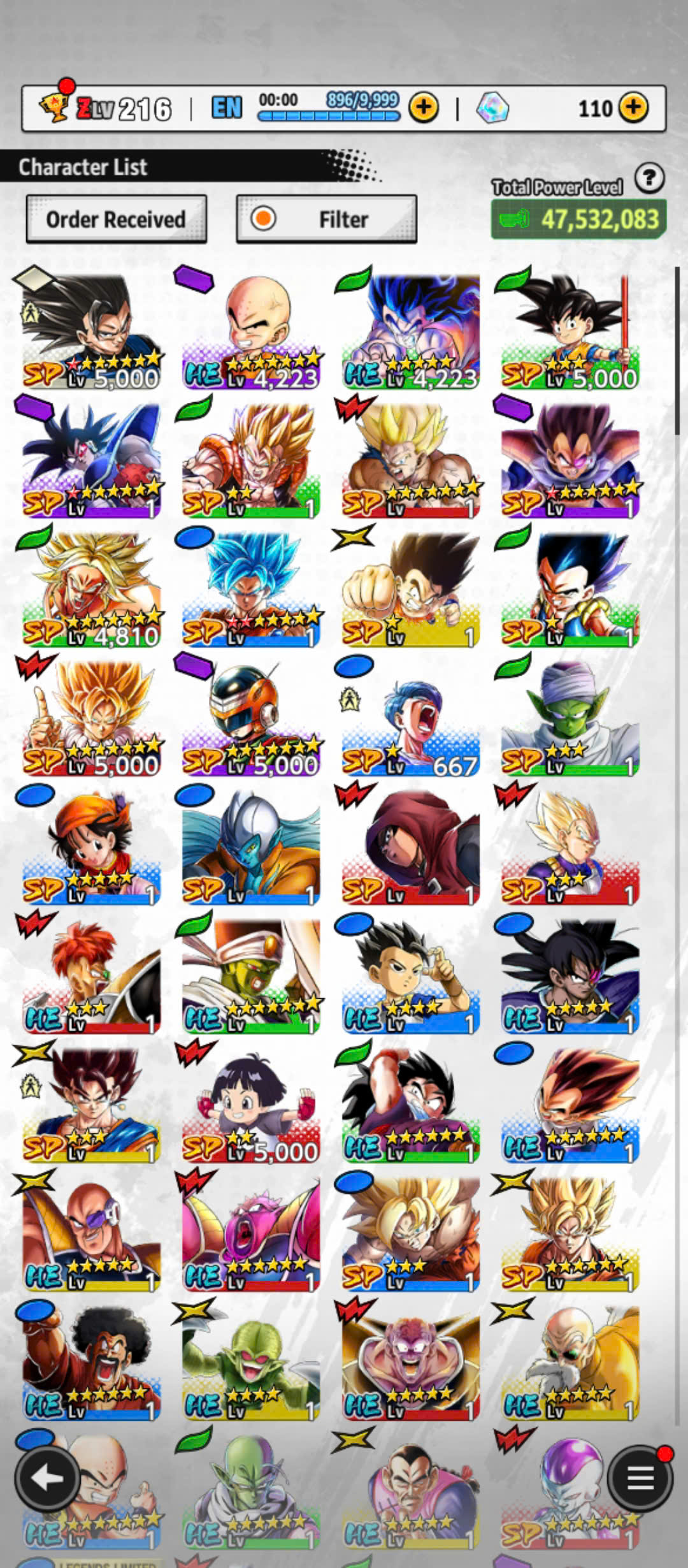Open the Order Received sort button
Screen dimensions: 688x1568
116,219
